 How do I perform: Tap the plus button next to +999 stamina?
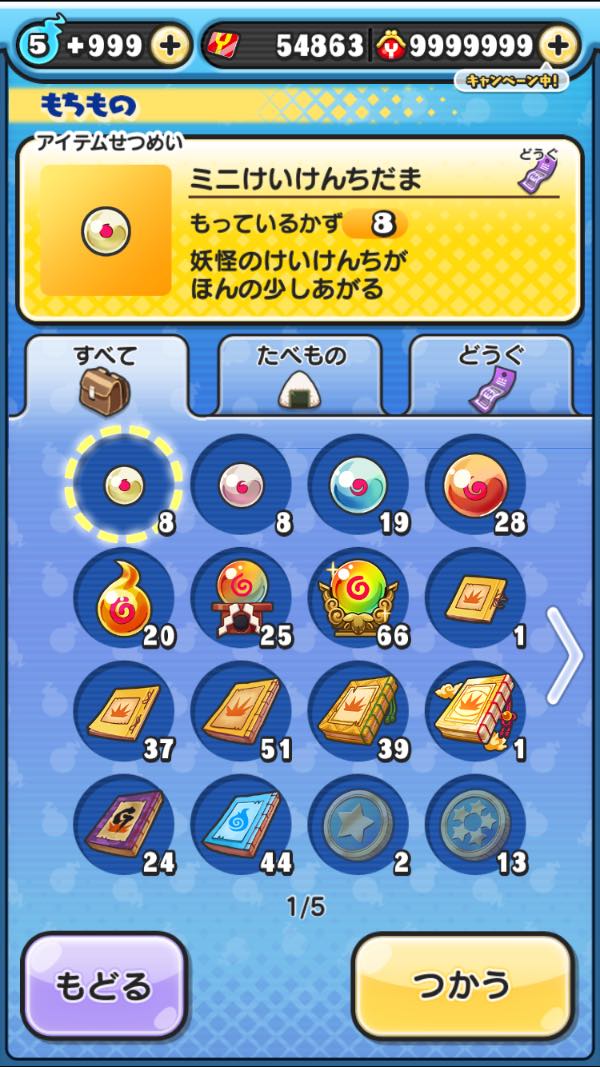[170, 46]
